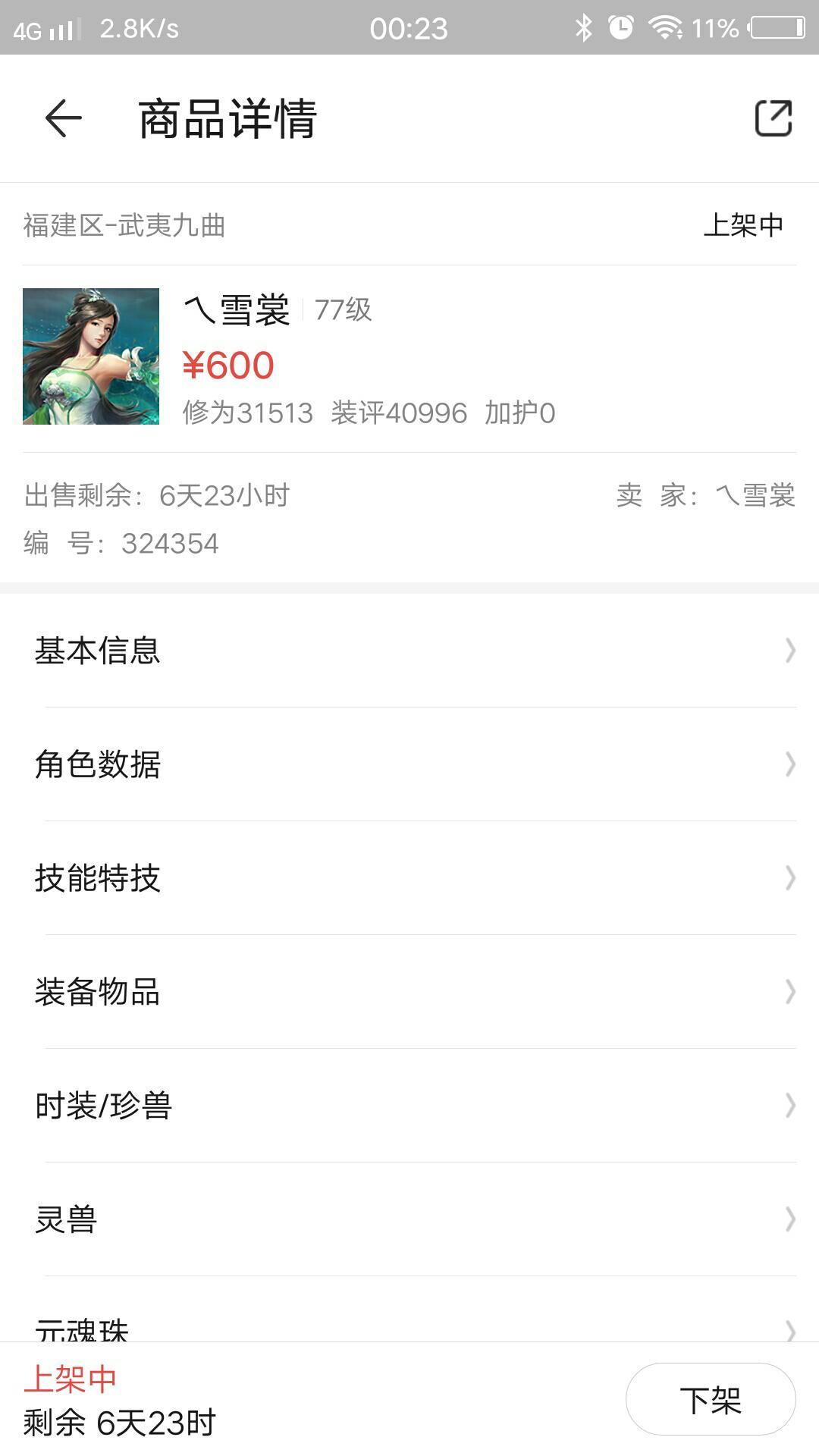Open the 灵兽 row
The image size is (819, 1456).
pos(409,1219)
